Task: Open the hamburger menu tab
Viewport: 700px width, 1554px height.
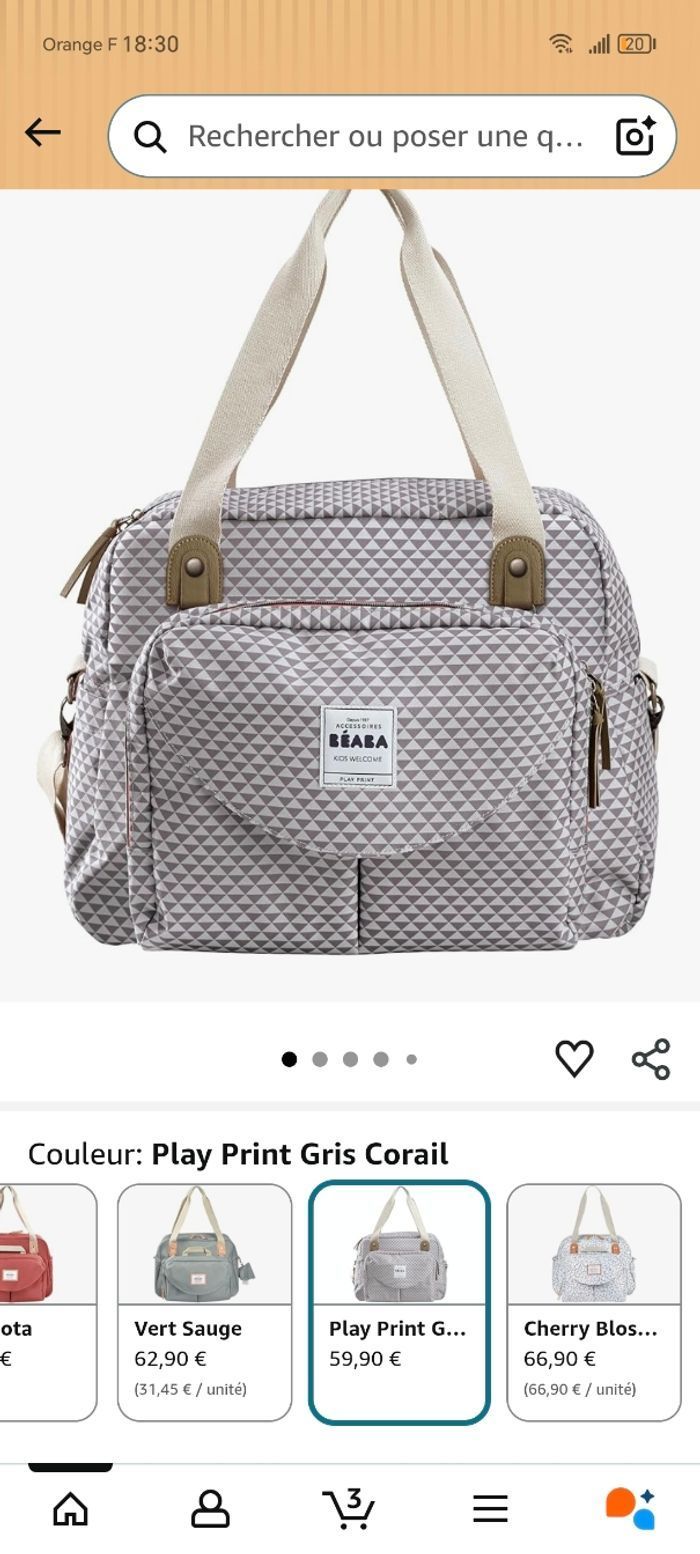Action: pyautogui.click(x=490, y=1508)
